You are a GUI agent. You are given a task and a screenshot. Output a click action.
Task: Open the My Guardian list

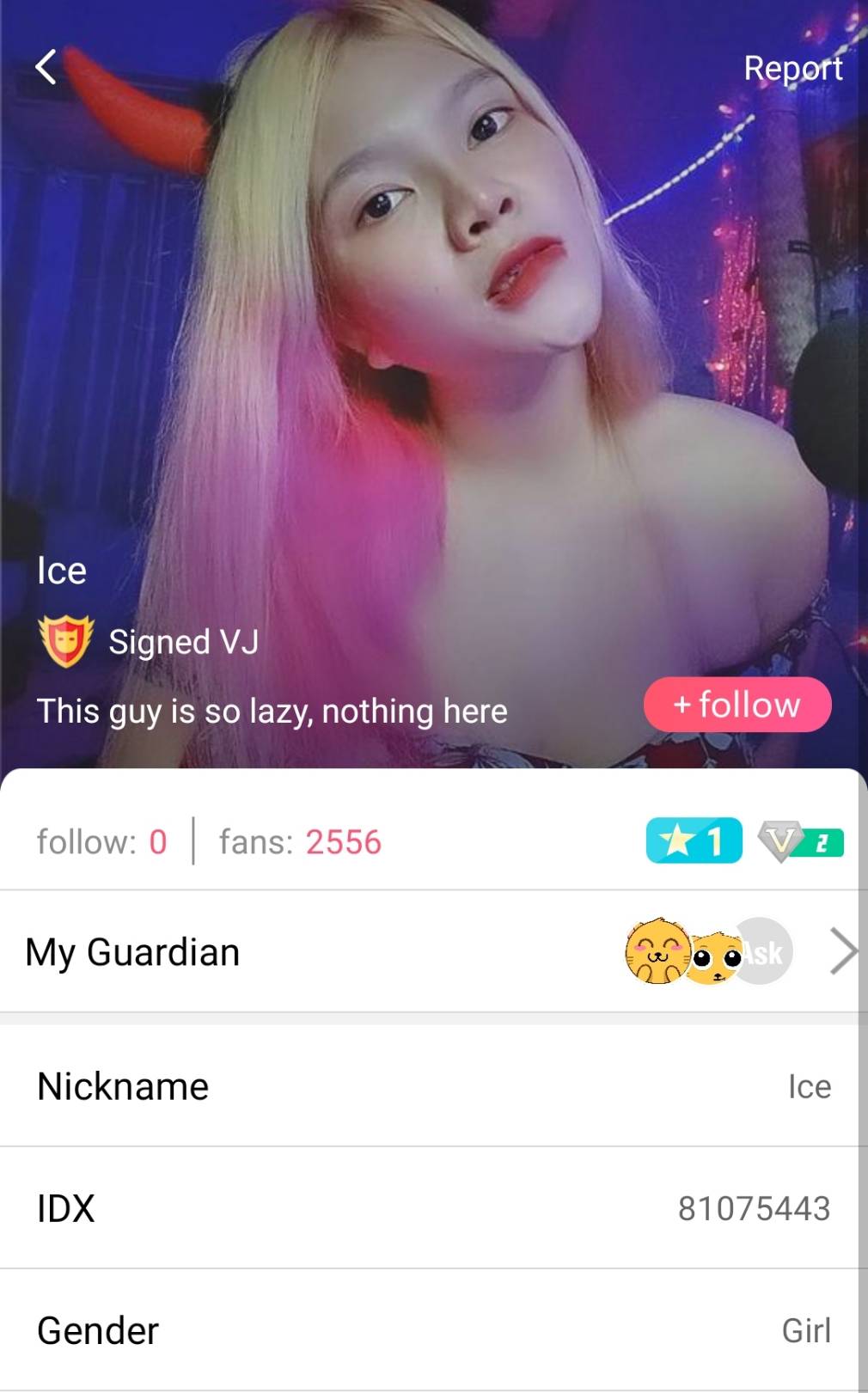[x=843, y=951]
